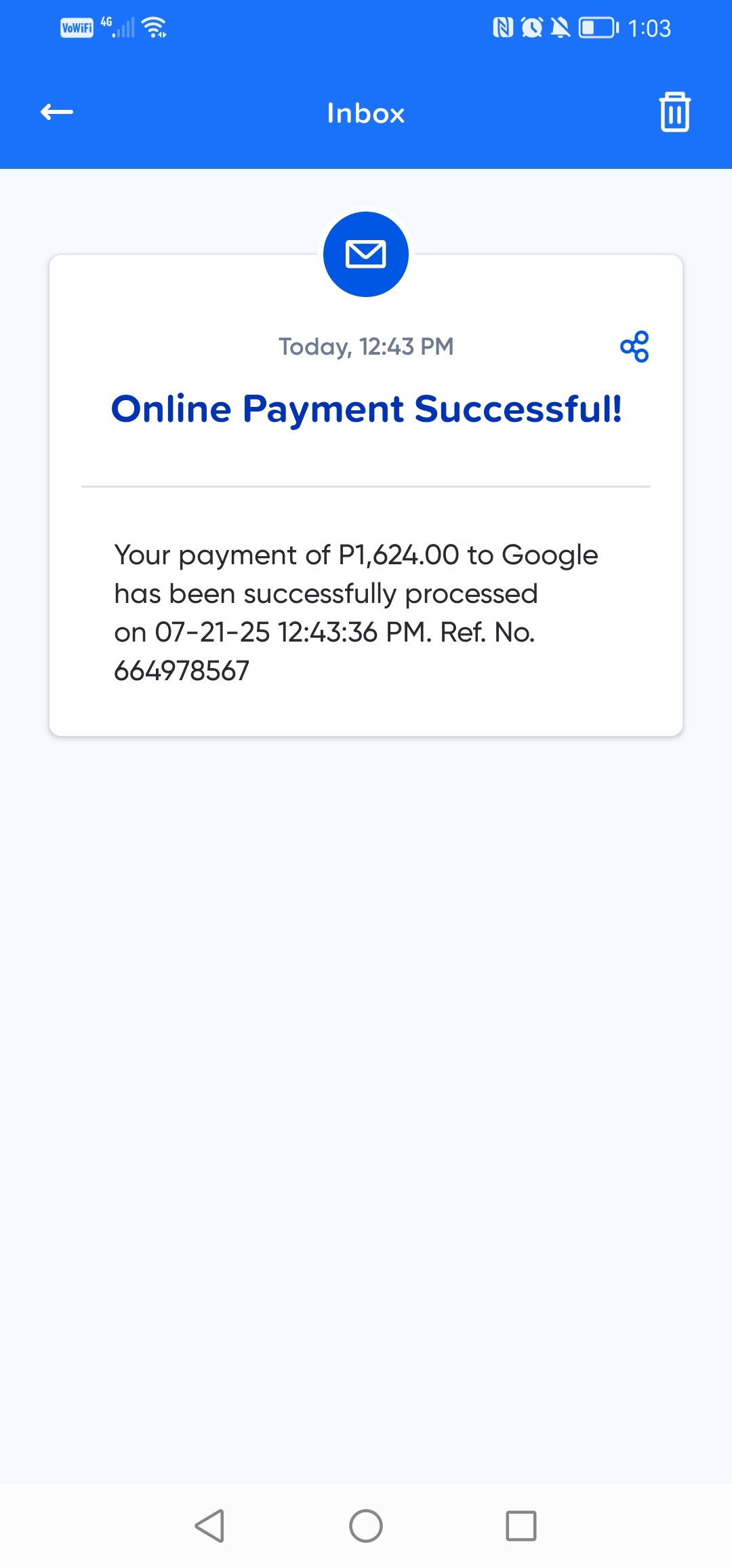Delete this message with the trash icon
This screenshot has width=732, height=1568.
[674, 112]
